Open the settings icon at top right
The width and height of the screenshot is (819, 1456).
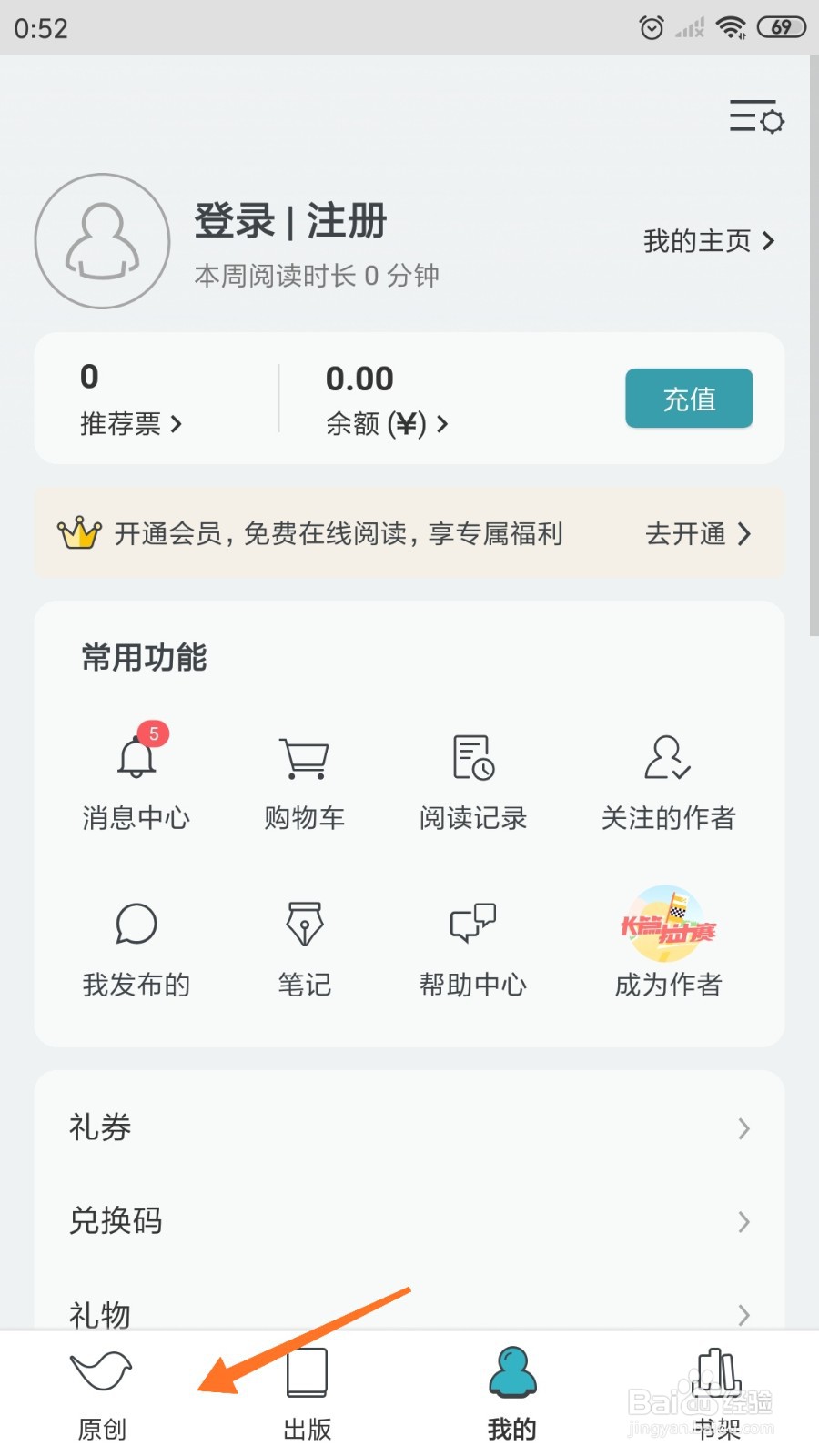755,117
